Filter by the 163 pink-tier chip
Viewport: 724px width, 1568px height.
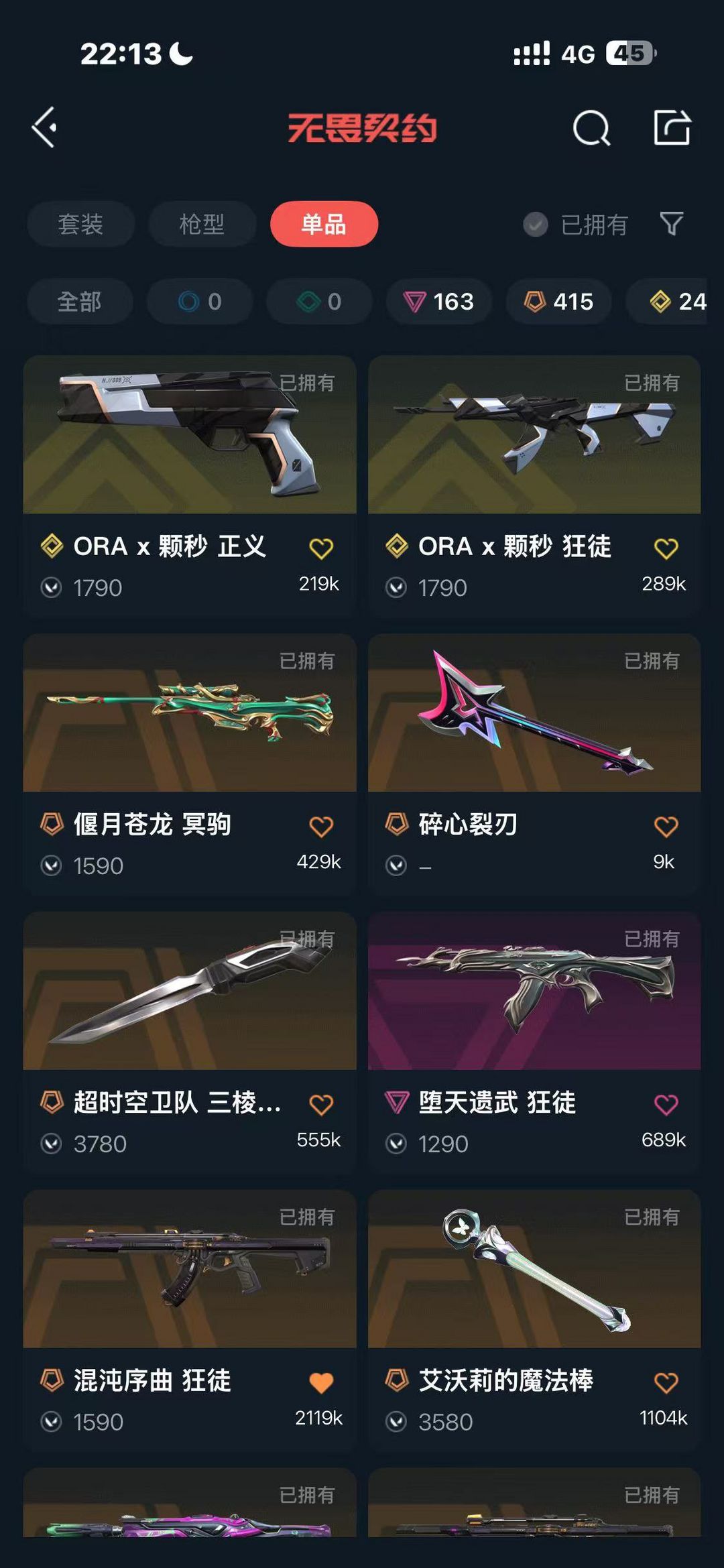438,302
